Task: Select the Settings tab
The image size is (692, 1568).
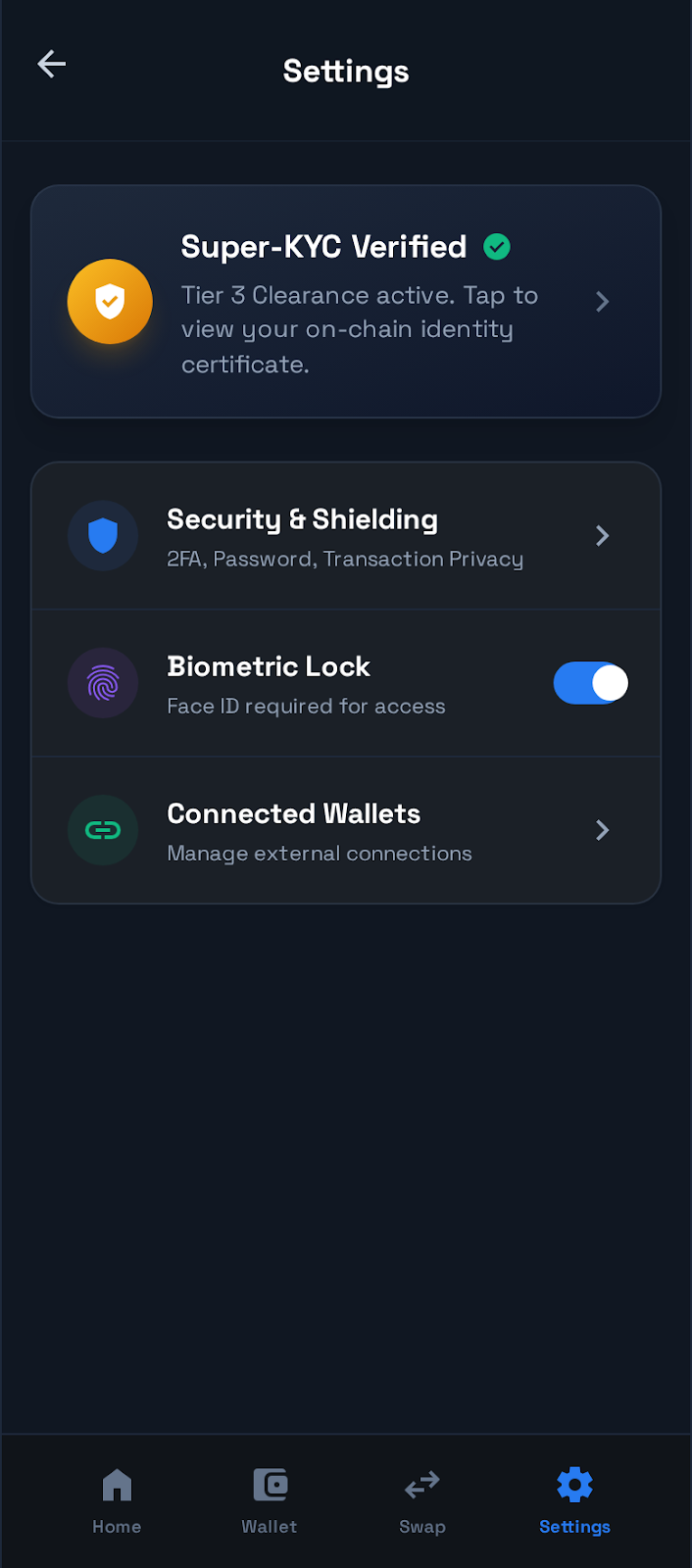Action: 574,1500
